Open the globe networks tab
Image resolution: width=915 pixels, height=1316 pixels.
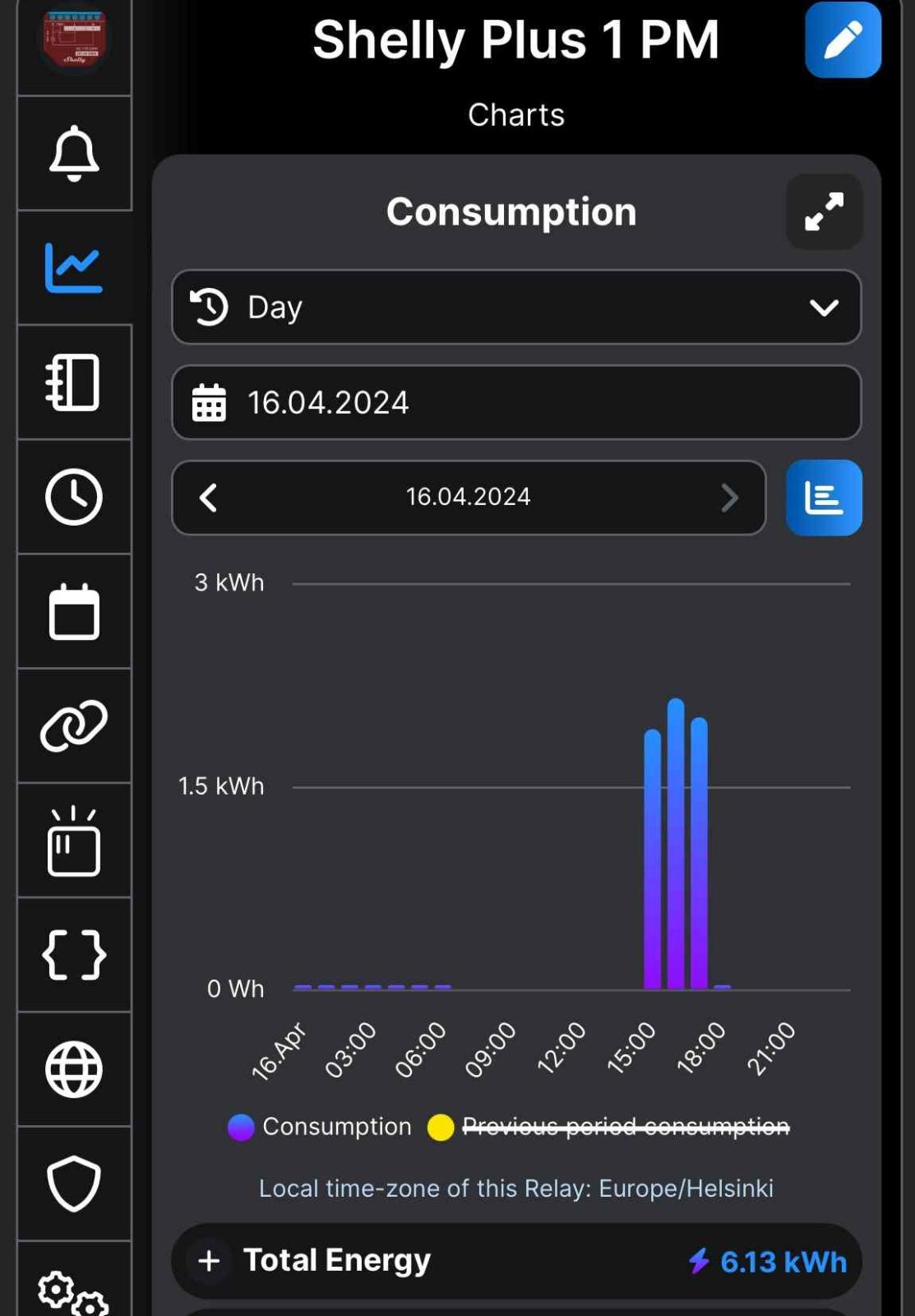pyautogui.click(x=74, y=1069)
